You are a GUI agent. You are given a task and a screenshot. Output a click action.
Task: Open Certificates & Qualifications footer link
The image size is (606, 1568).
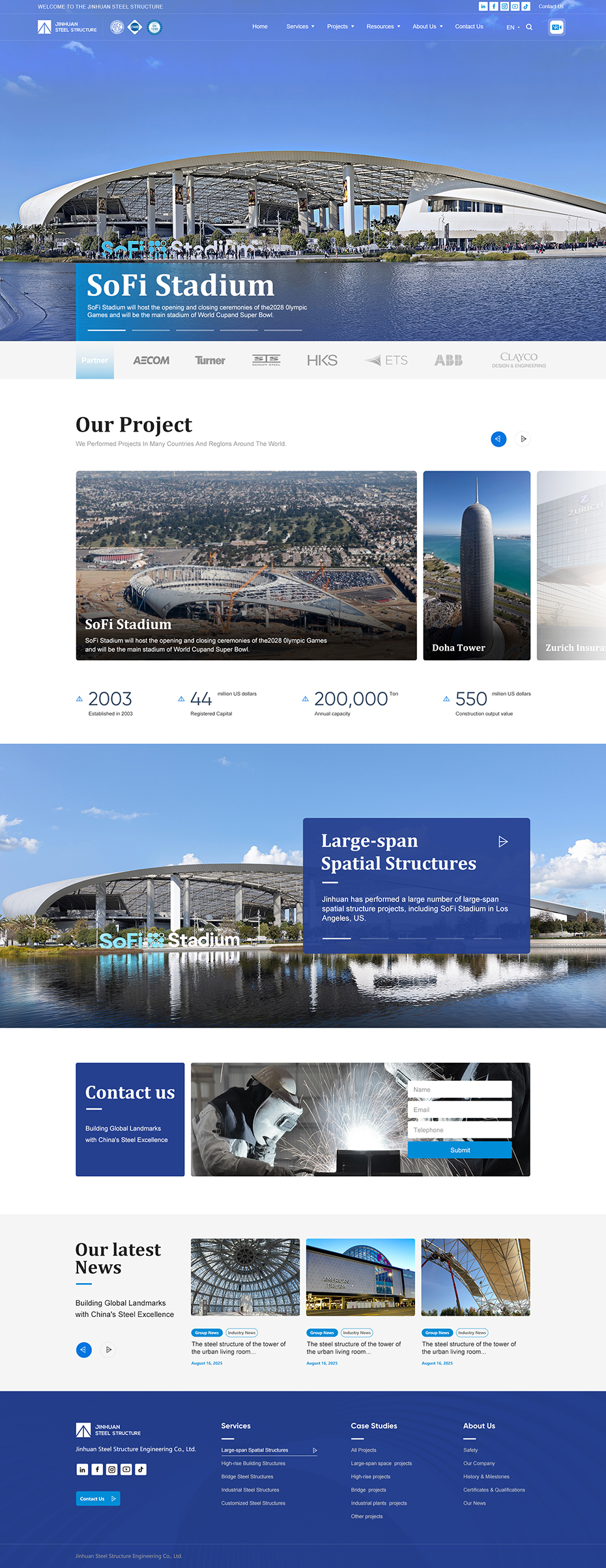point(494,1490)
